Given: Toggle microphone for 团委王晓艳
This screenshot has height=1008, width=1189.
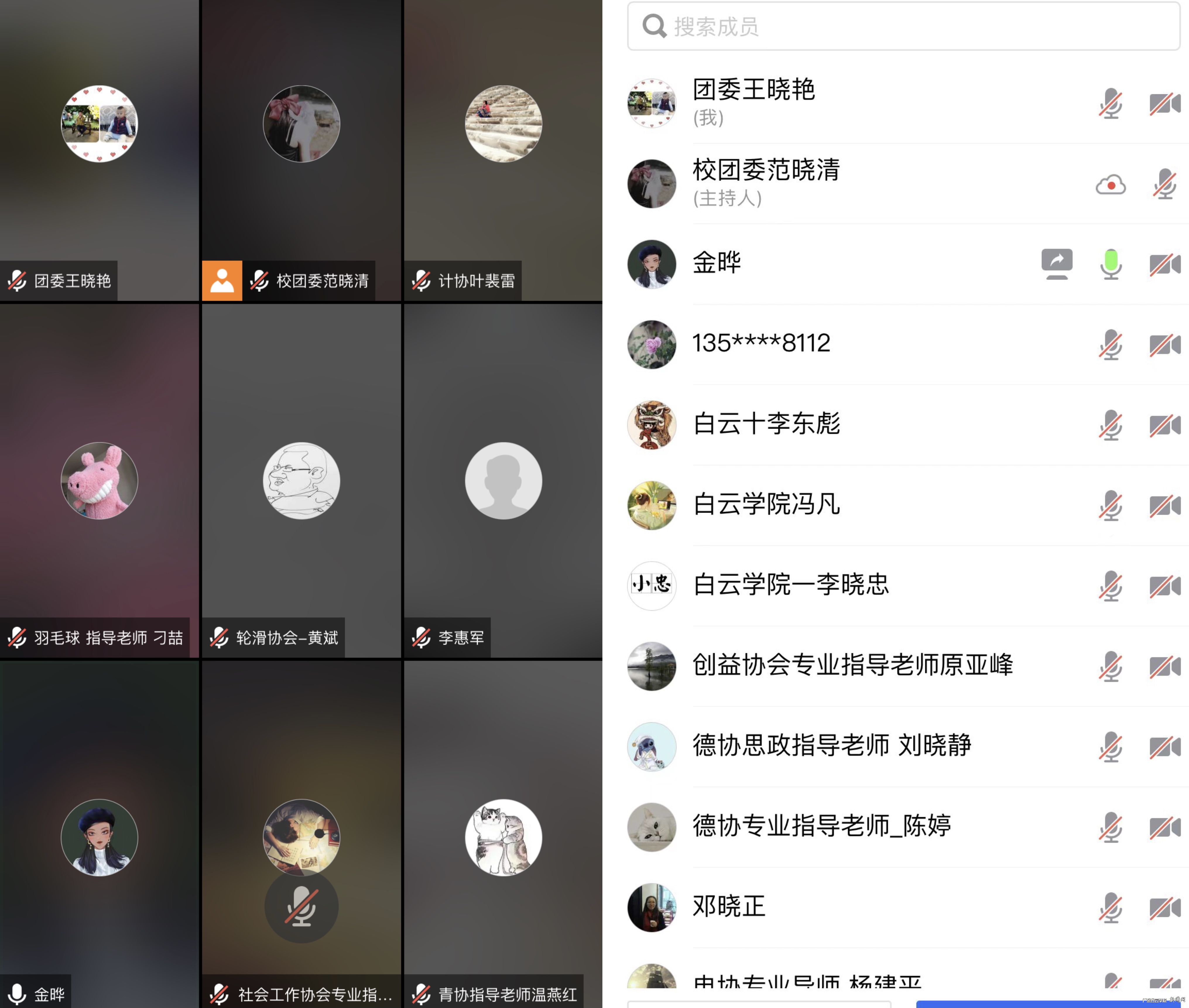Looking at the screenshot, I should (1110, 104).
